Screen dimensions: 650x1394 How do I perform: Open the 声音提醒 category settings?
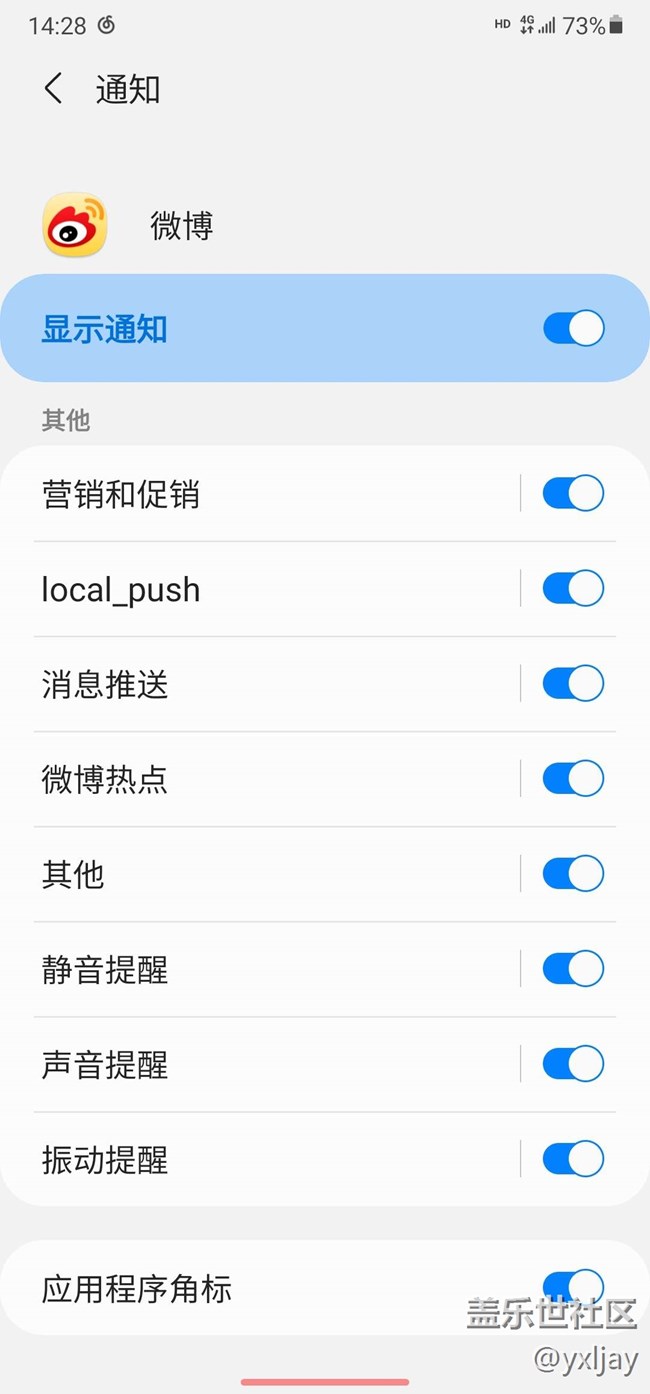260,1064
